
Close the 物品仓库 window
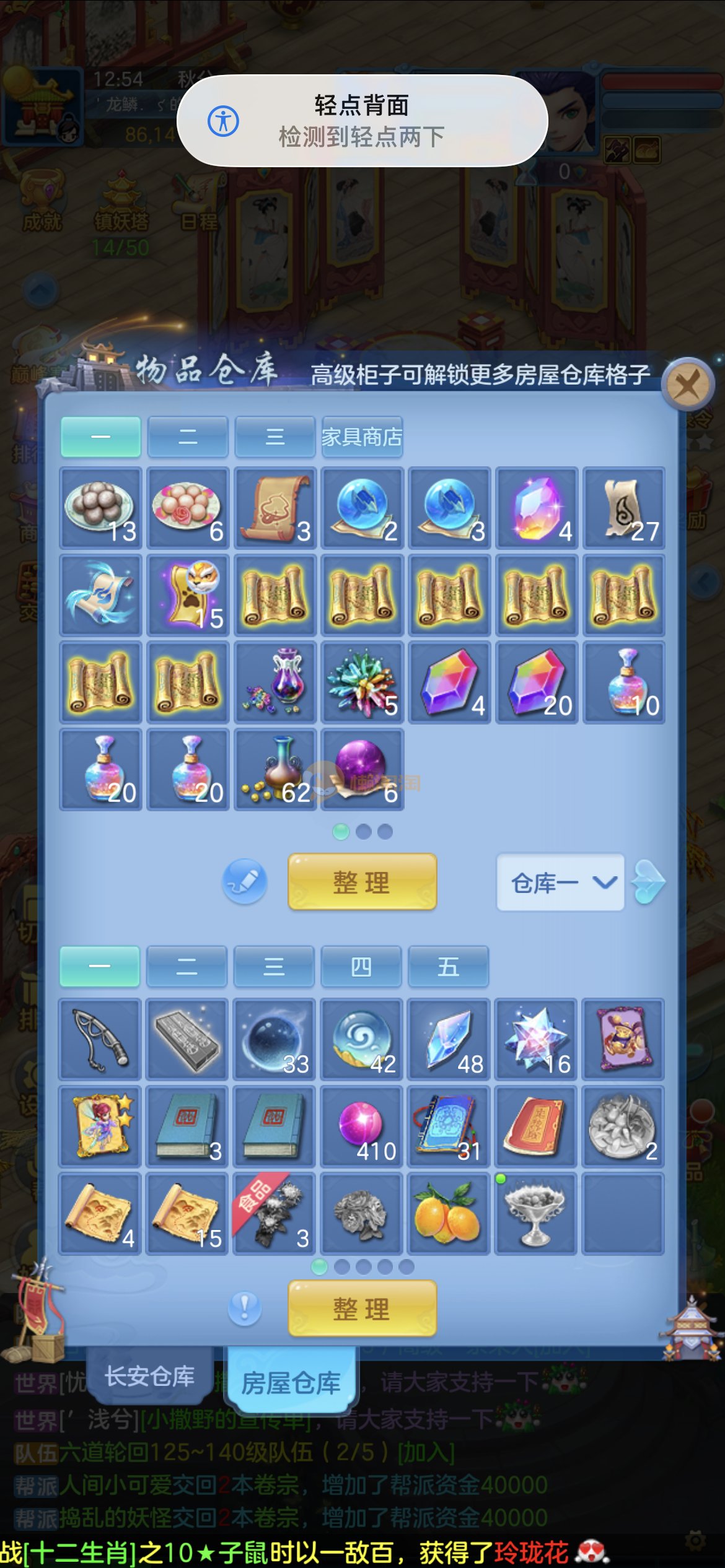click(x=688, y=385)
